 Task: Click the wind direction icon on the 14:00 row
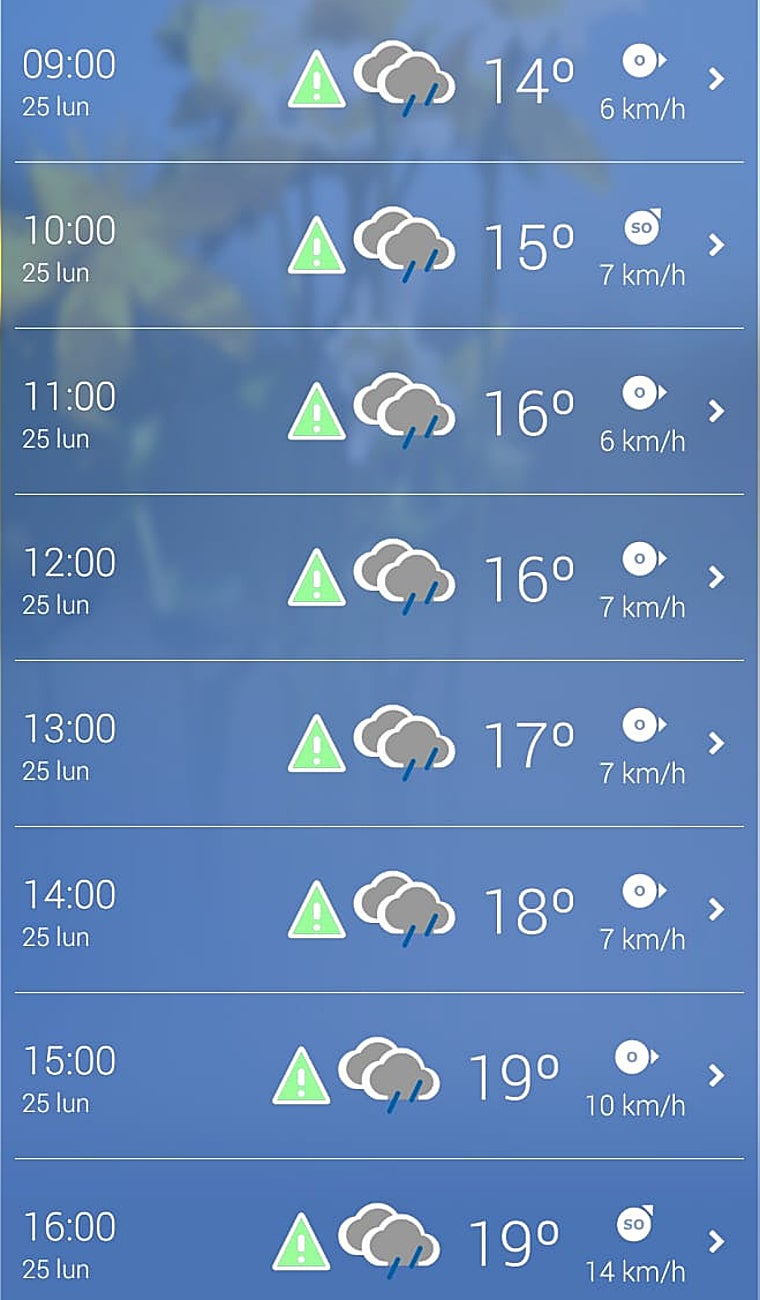point(640,893)
